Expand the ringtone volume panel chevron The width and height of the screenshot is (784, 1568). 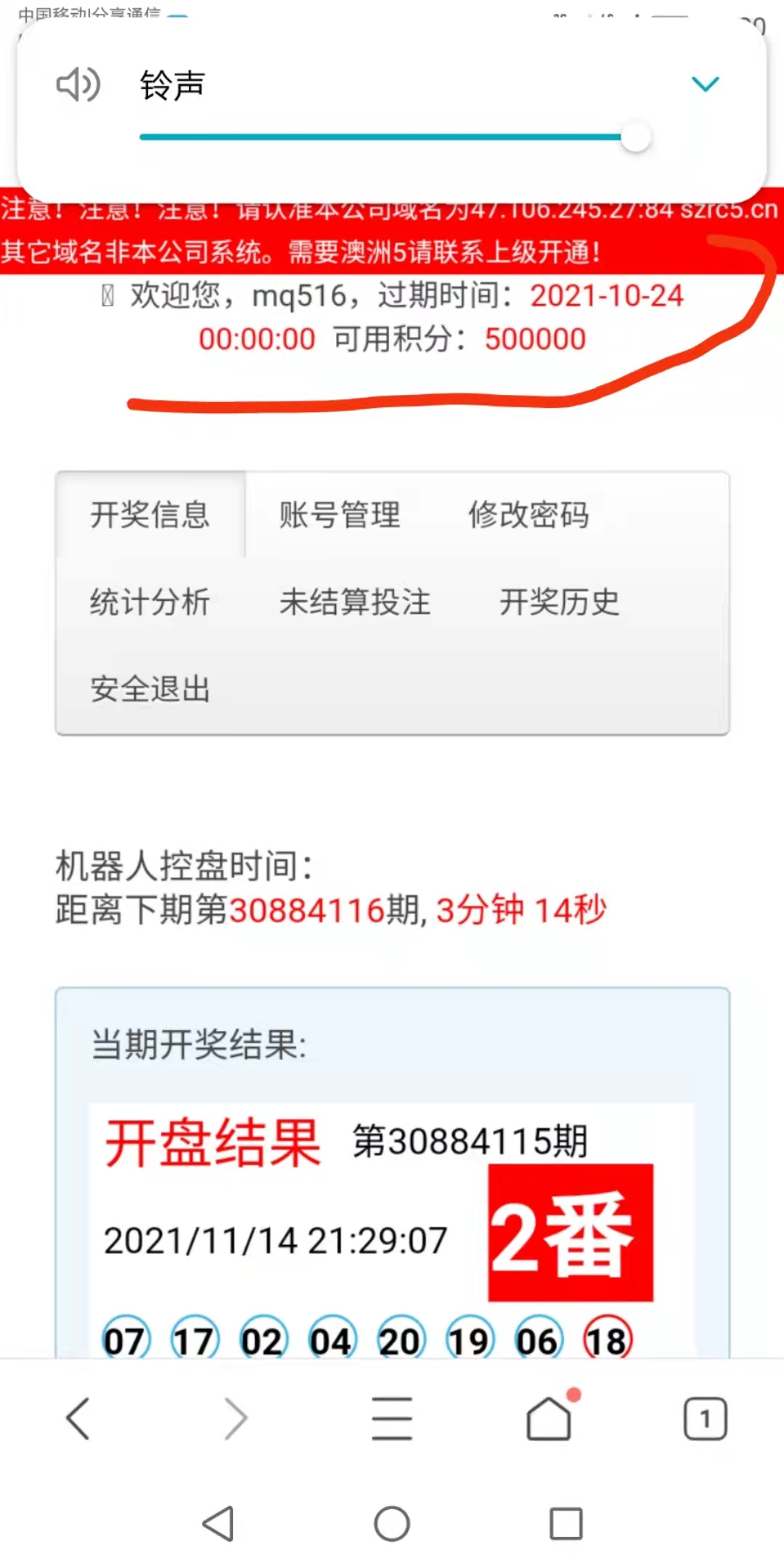click(x=705, y=84)
